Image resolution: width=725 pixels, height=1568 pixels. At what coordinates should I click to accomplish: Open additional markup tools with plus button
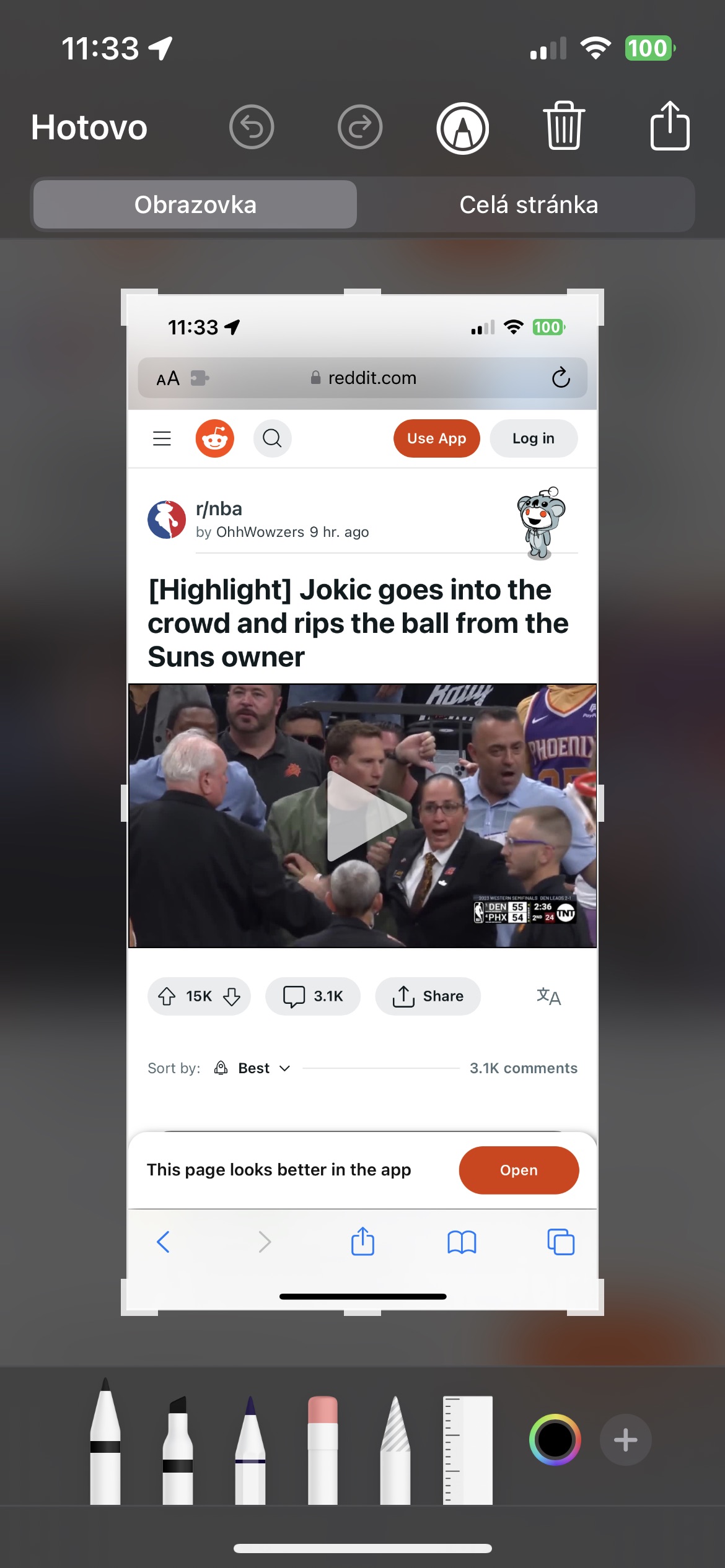pyautogui.click(x=626, y=1439)
